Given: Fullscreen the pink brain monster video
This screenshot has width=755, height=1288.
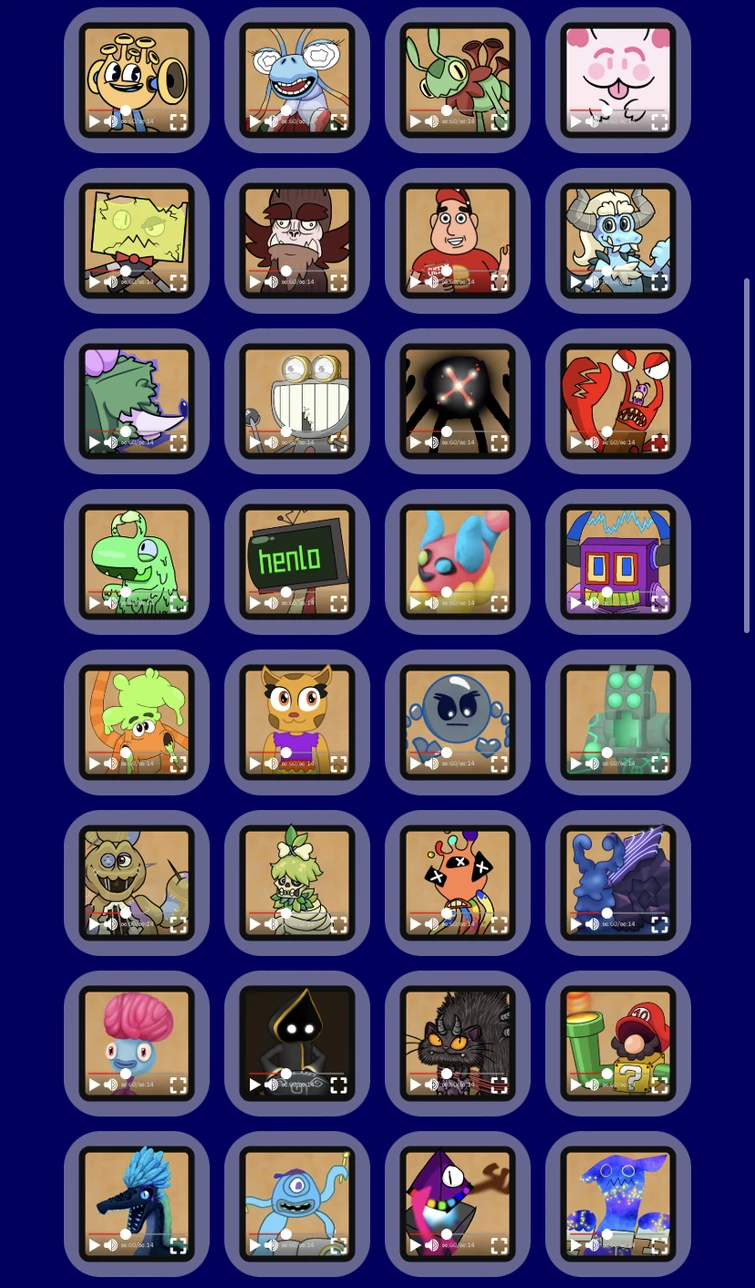Looking at the screenshot, I should (178, 1085).
